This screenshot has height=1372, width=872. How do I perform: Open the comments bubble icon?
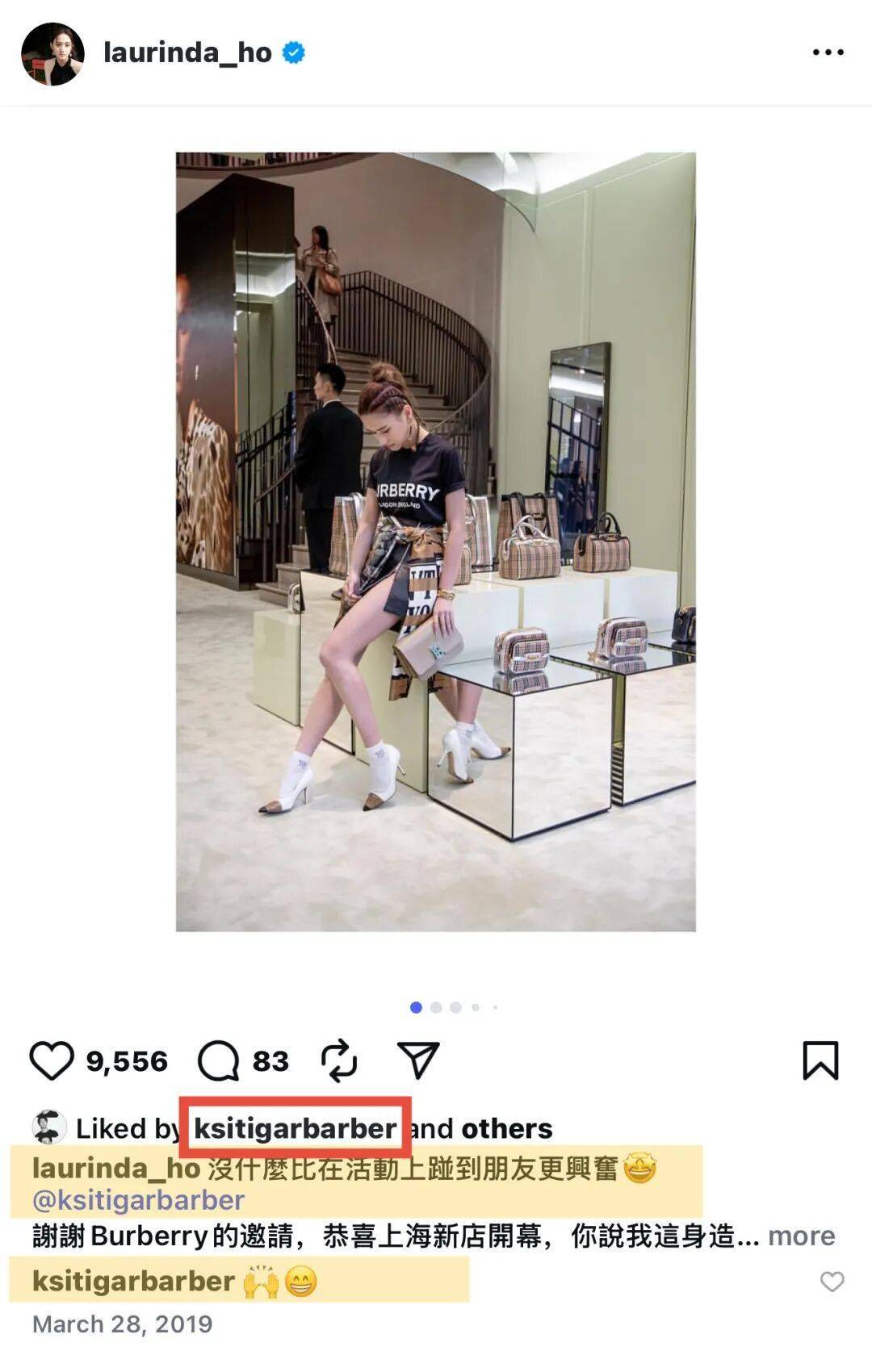[219, 1060]
